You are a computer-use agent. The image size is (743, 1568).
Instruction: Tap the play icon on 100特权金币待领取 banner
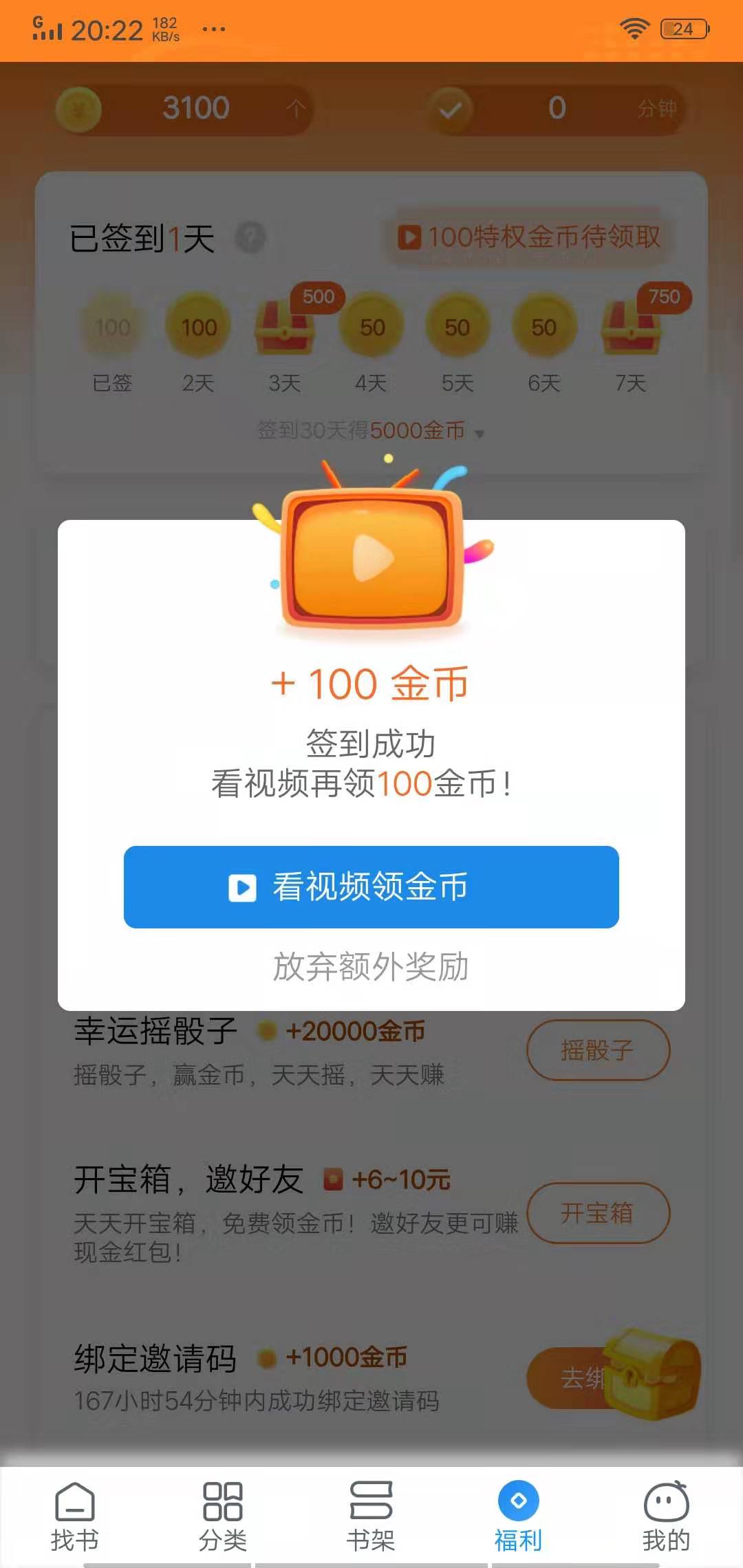[x=410, y=237]
